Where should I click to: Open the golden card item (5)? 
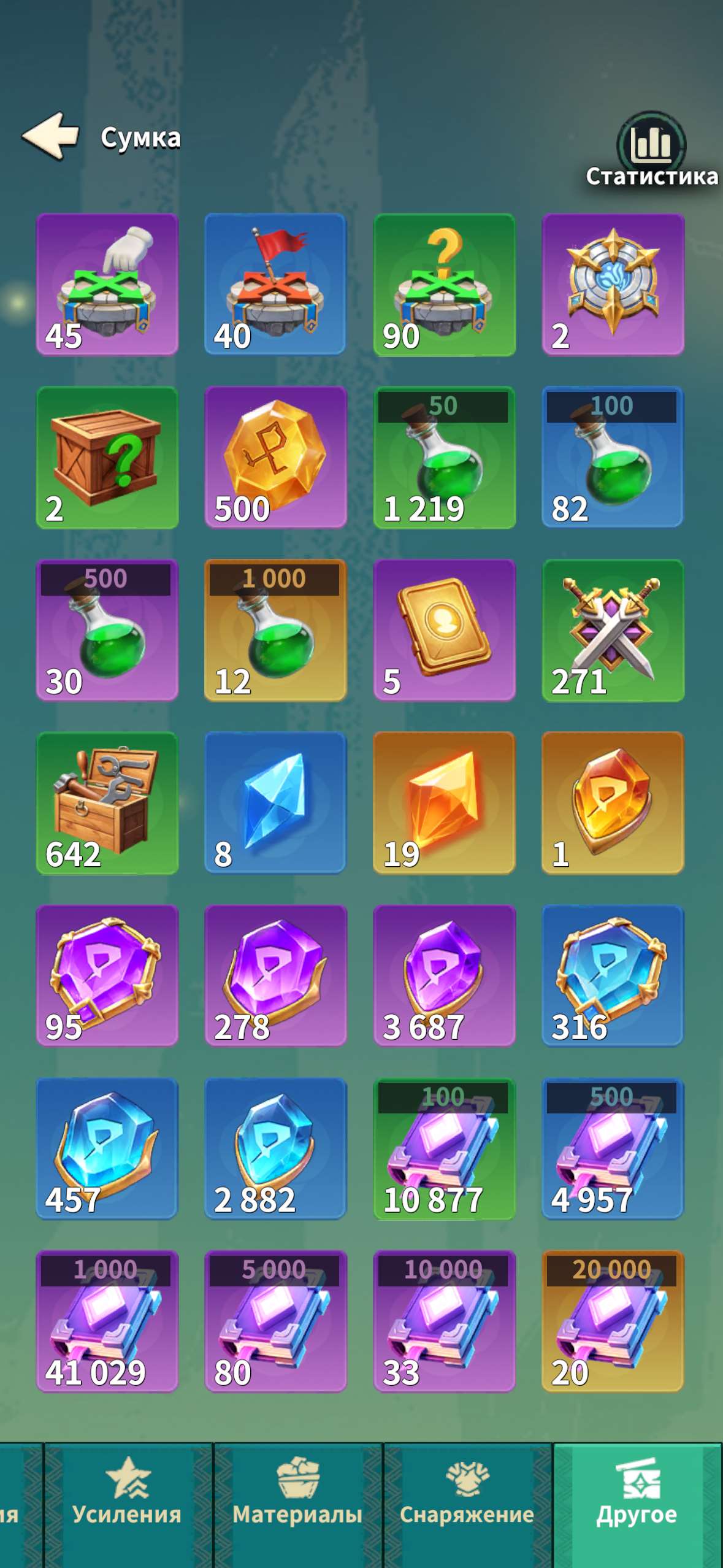click(x=444, y=630)
